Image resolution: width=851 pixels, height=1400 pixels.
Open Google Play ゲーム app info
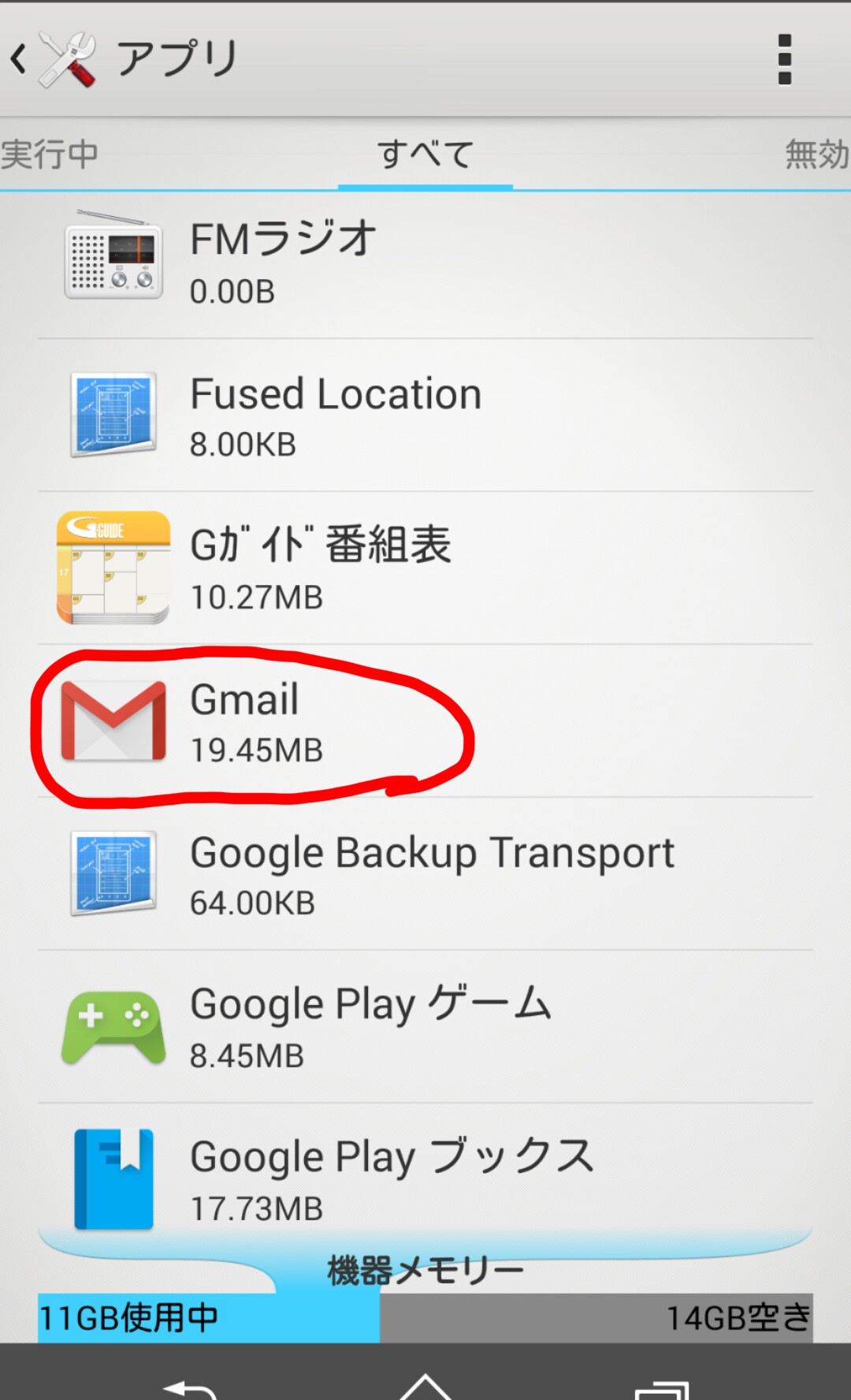tap(425, 1027)
